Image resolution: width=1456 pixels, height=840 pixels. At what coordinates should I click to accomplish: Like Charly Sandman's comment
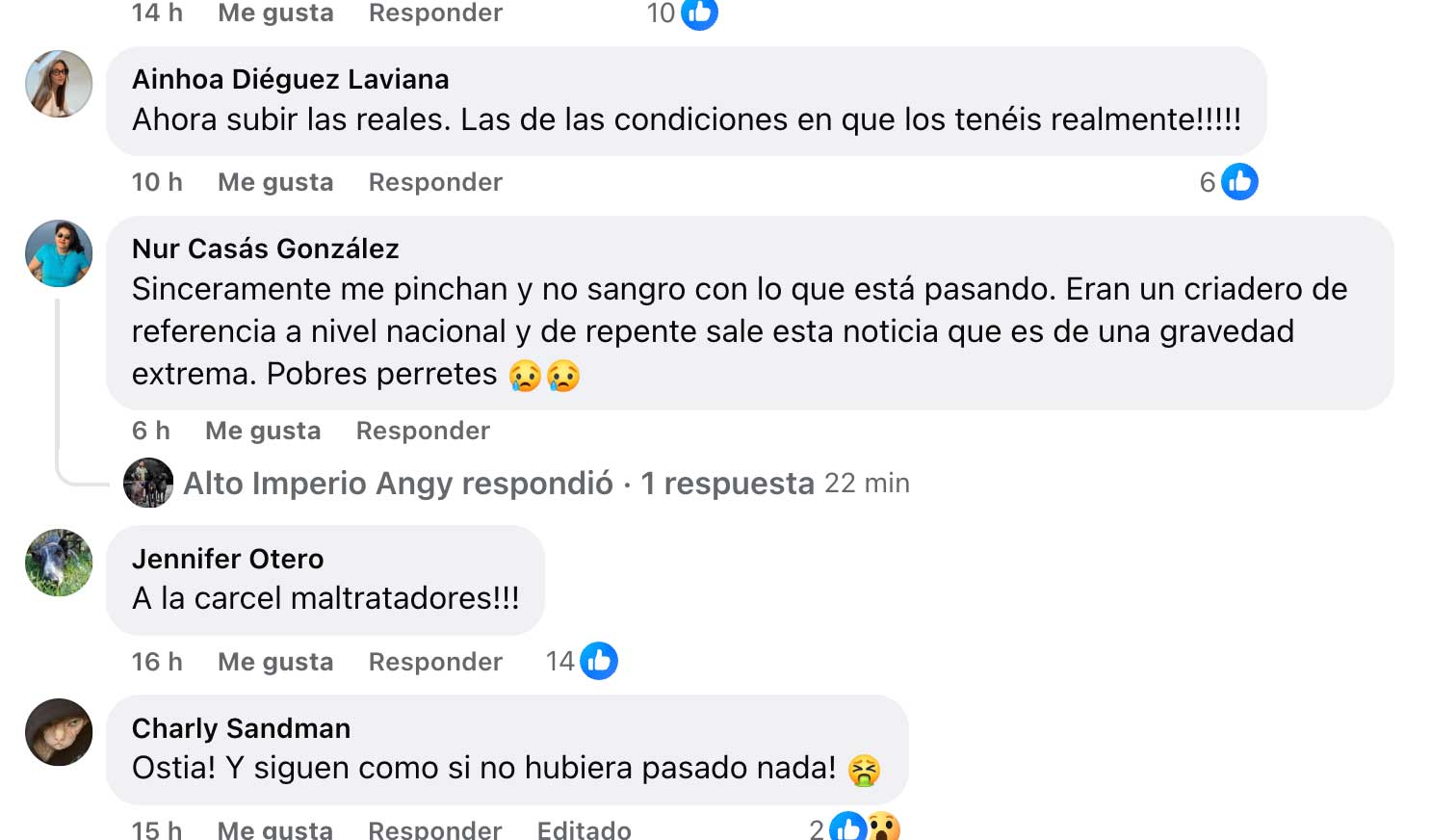pyautogui.click(x=274, y=829)
